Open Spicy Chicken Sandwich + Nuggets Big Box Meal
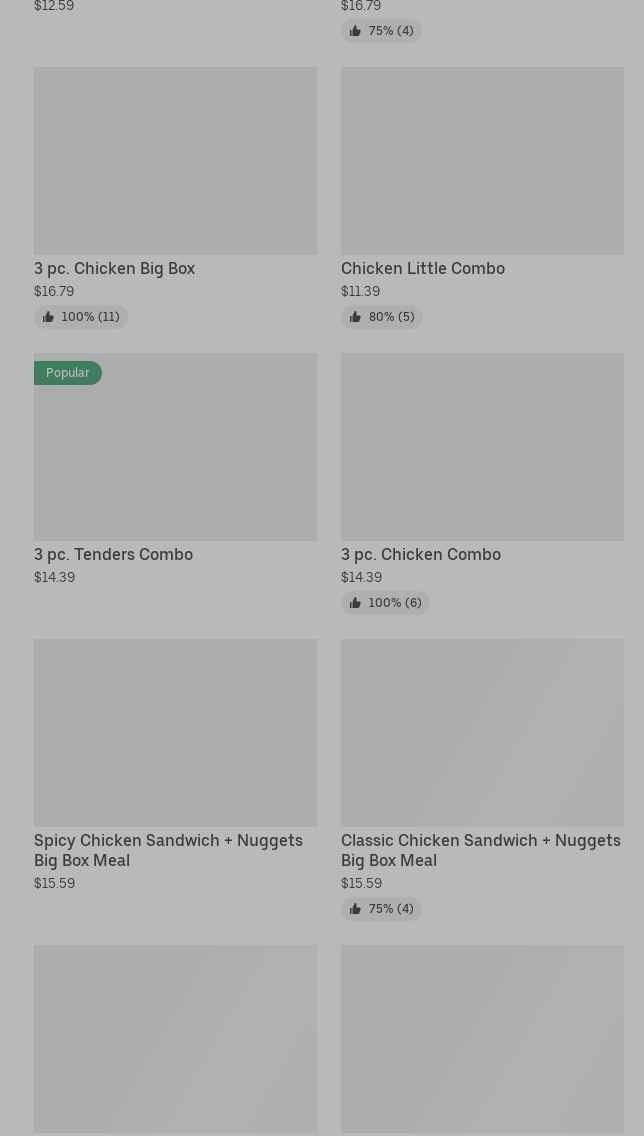Image resolution: width=644 pixels, height=1136 pixels. 175,766
